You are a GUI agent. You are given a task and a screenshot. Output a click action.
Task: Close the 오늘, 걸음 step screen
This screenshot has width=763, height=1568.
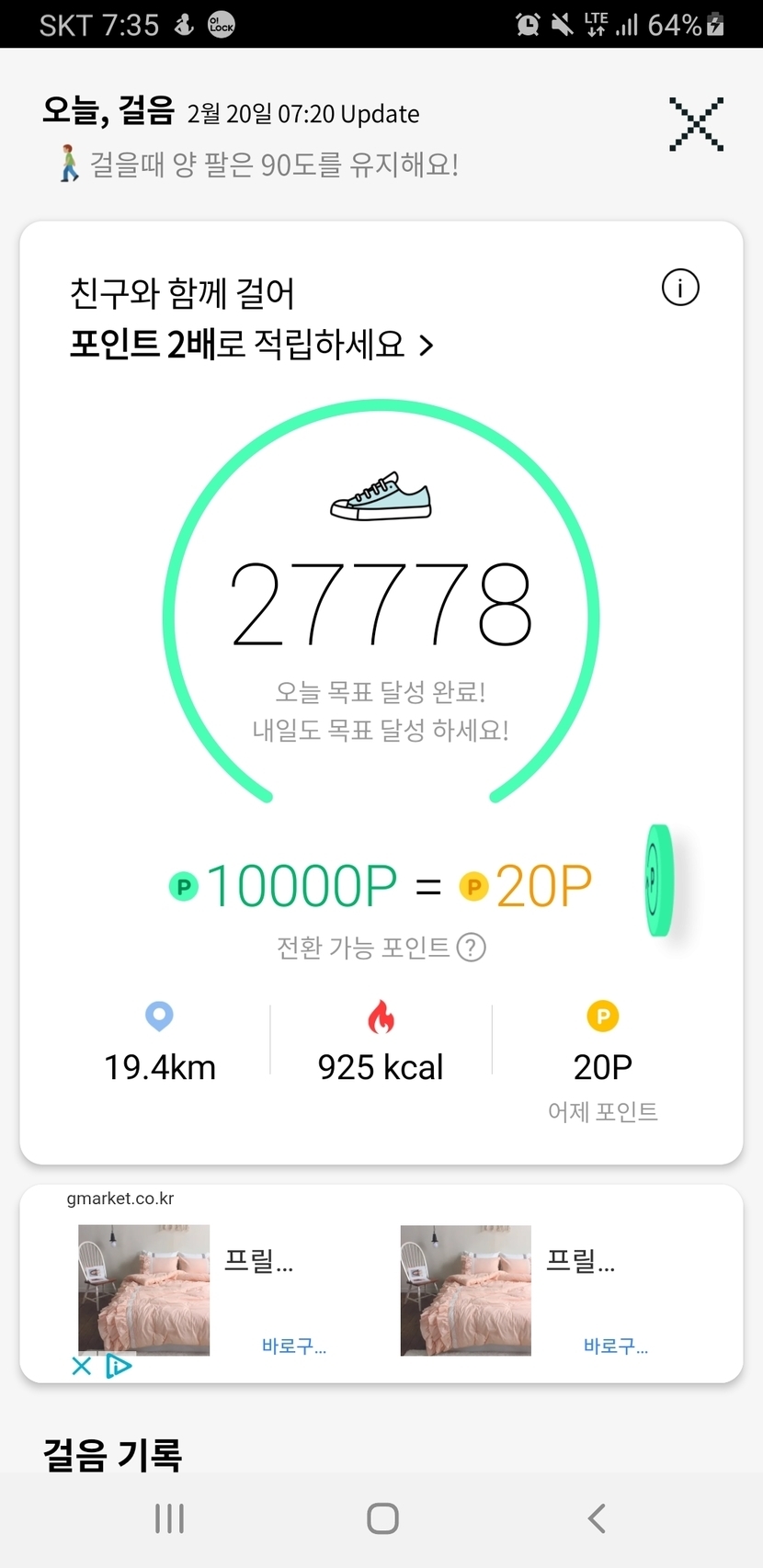696,124
